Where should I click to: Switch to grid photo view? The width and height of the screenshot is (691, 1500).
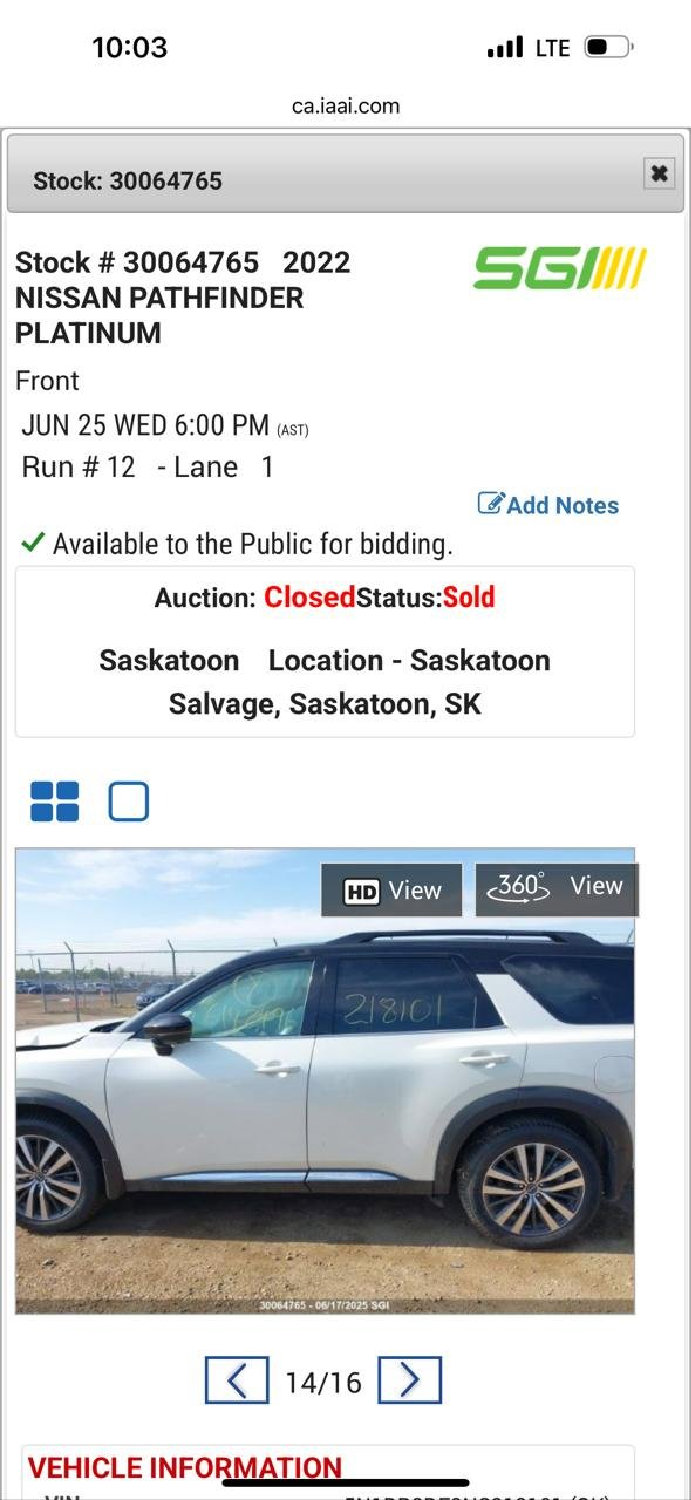pos(55,801)
